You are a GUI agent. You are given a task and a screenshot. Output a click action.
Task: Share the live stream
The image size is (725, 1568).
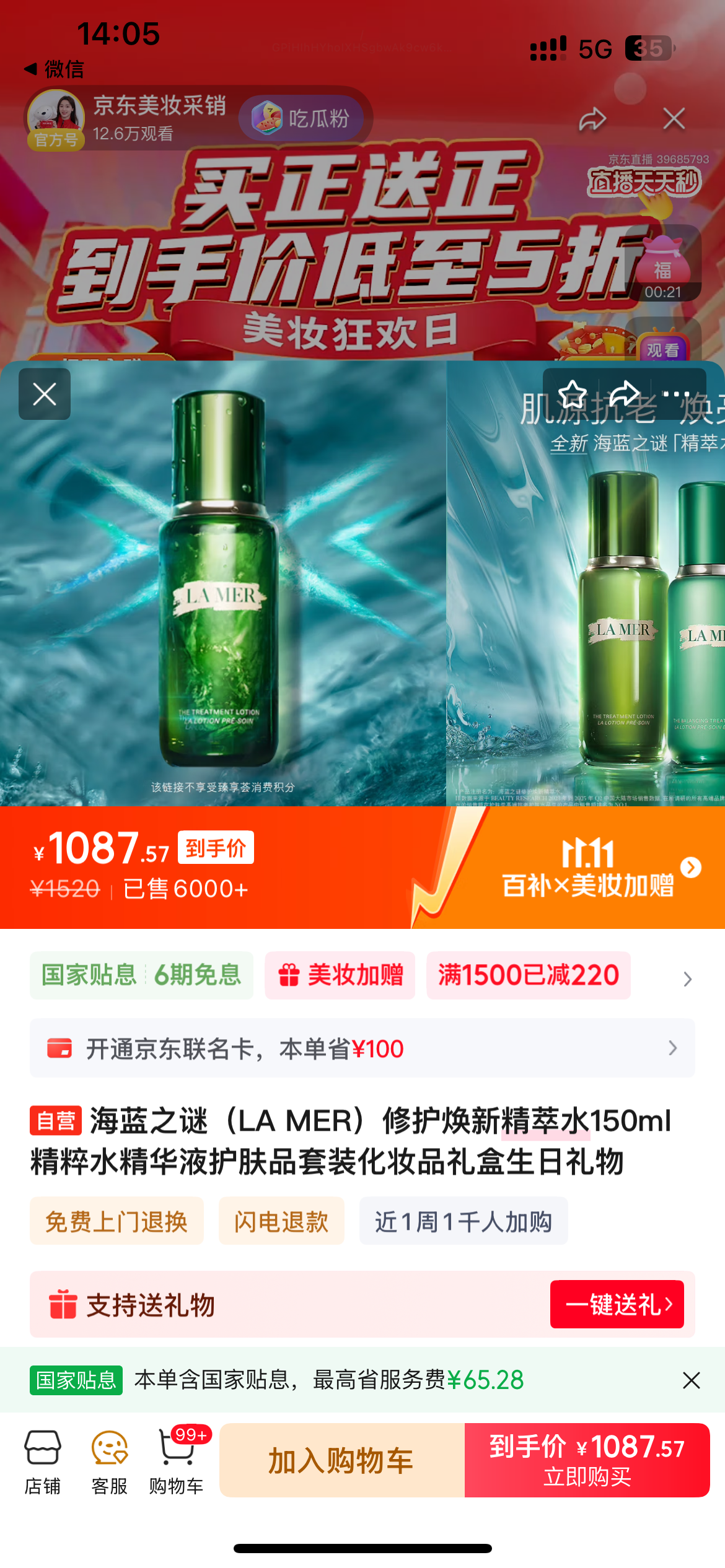(x=592, y=119)
